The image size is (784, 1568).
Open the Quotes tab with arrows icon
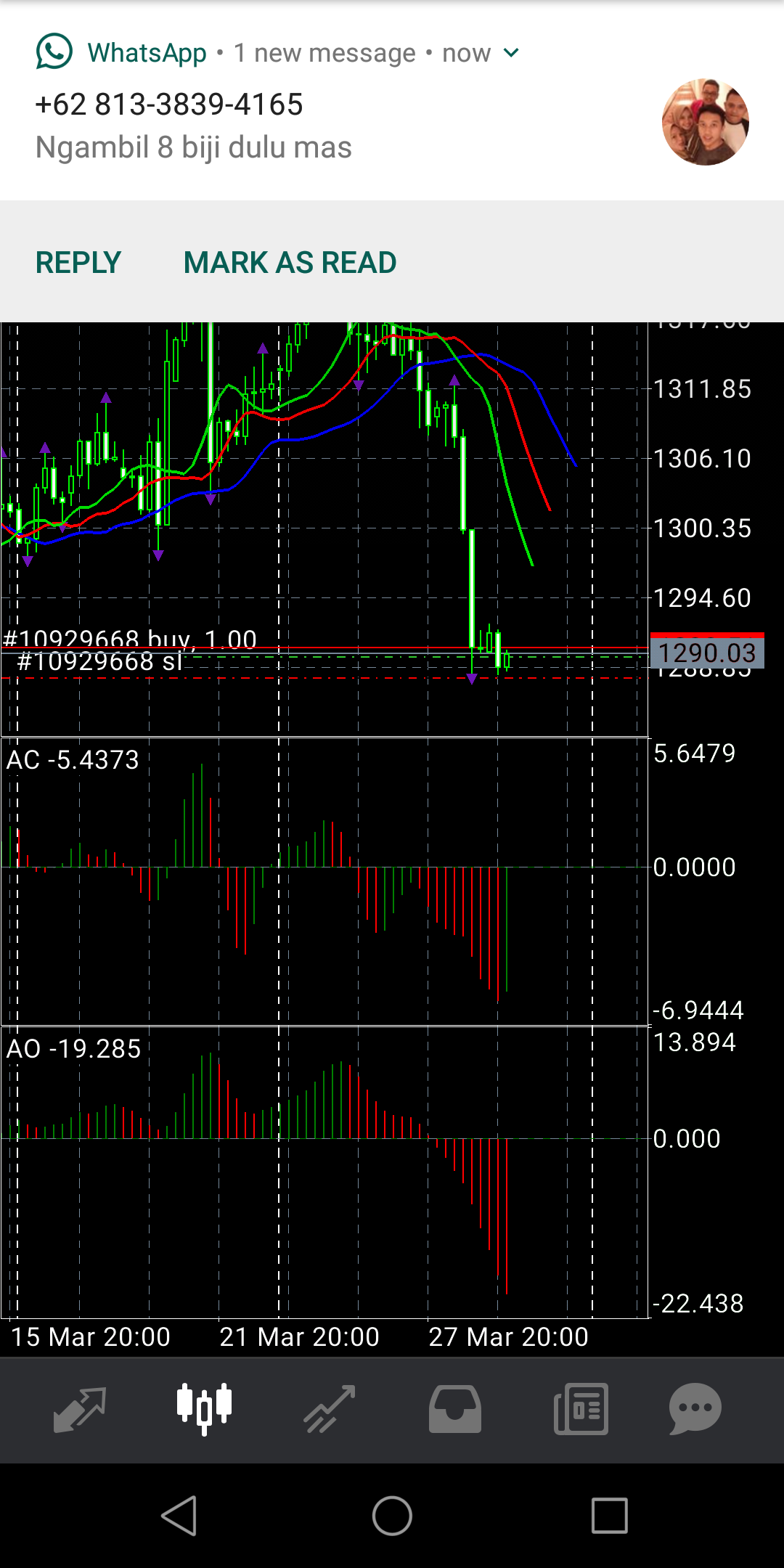pos(80,1409)
